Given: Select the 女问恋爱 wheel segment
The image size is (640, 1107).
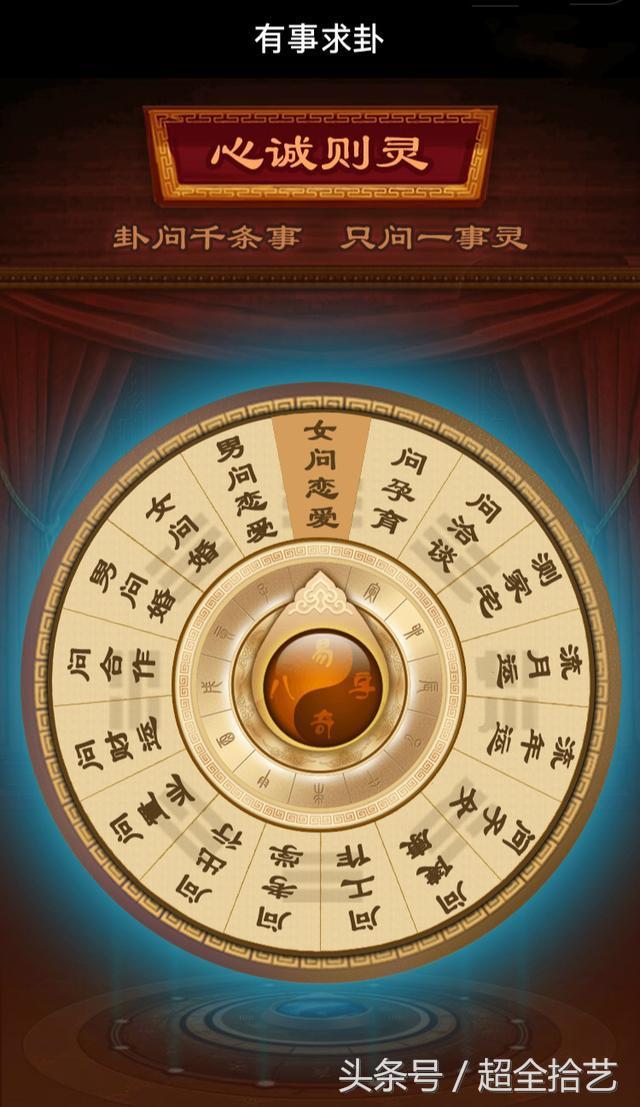Looking at the screenshot, I should coord(321,476).
